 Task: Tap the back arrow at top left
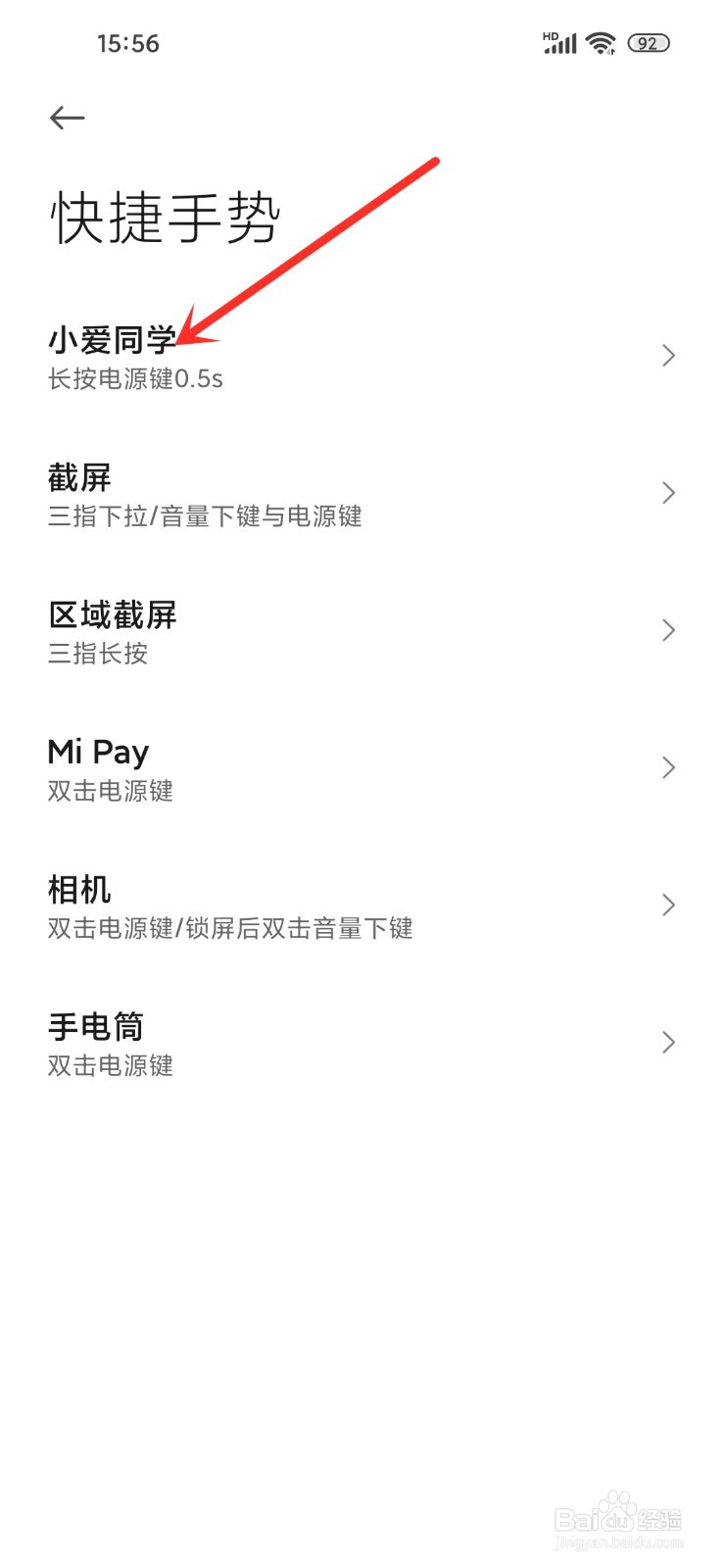point(66,118)
